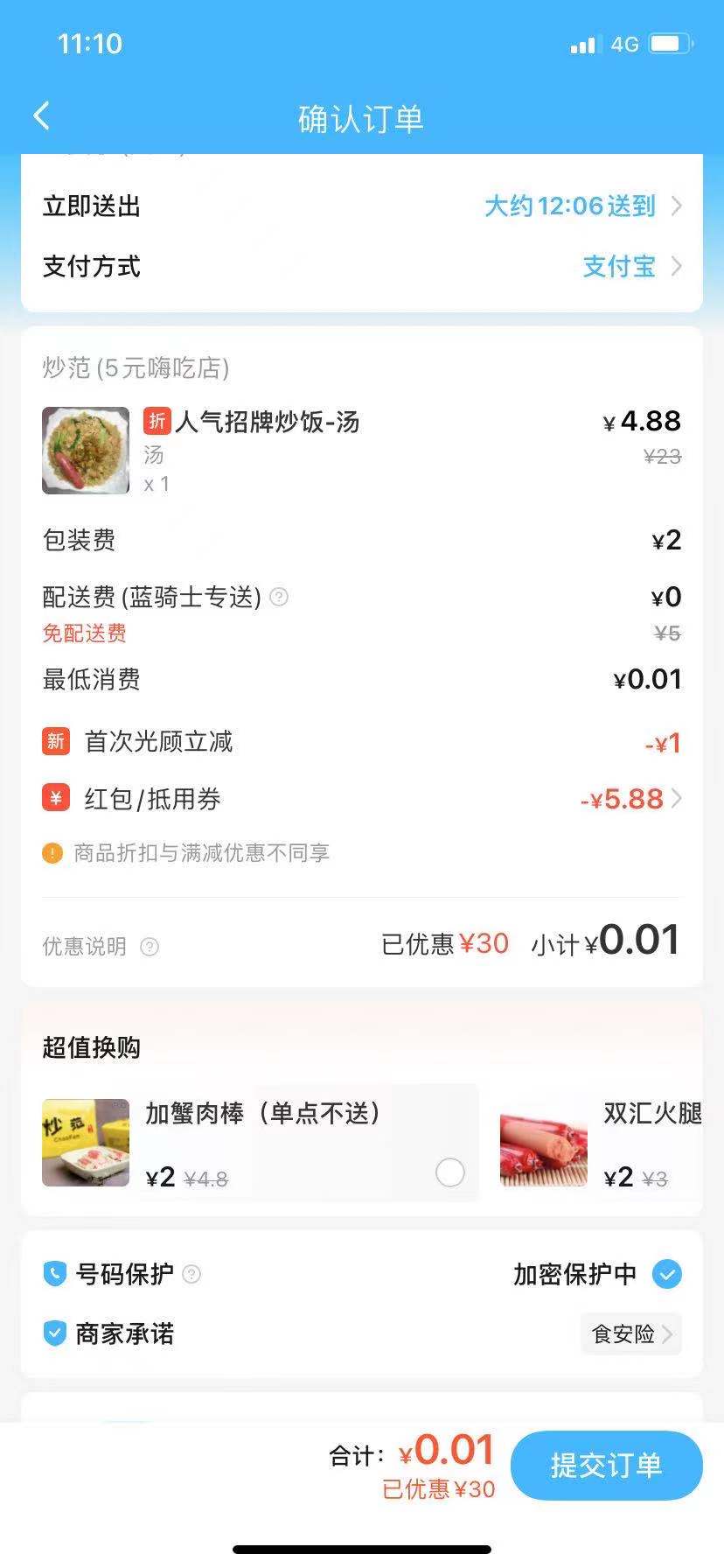The width and height of the screenshot is (724, 1568).
Task: Submit the order with 提交订单
Action: tap(606, 1465)
